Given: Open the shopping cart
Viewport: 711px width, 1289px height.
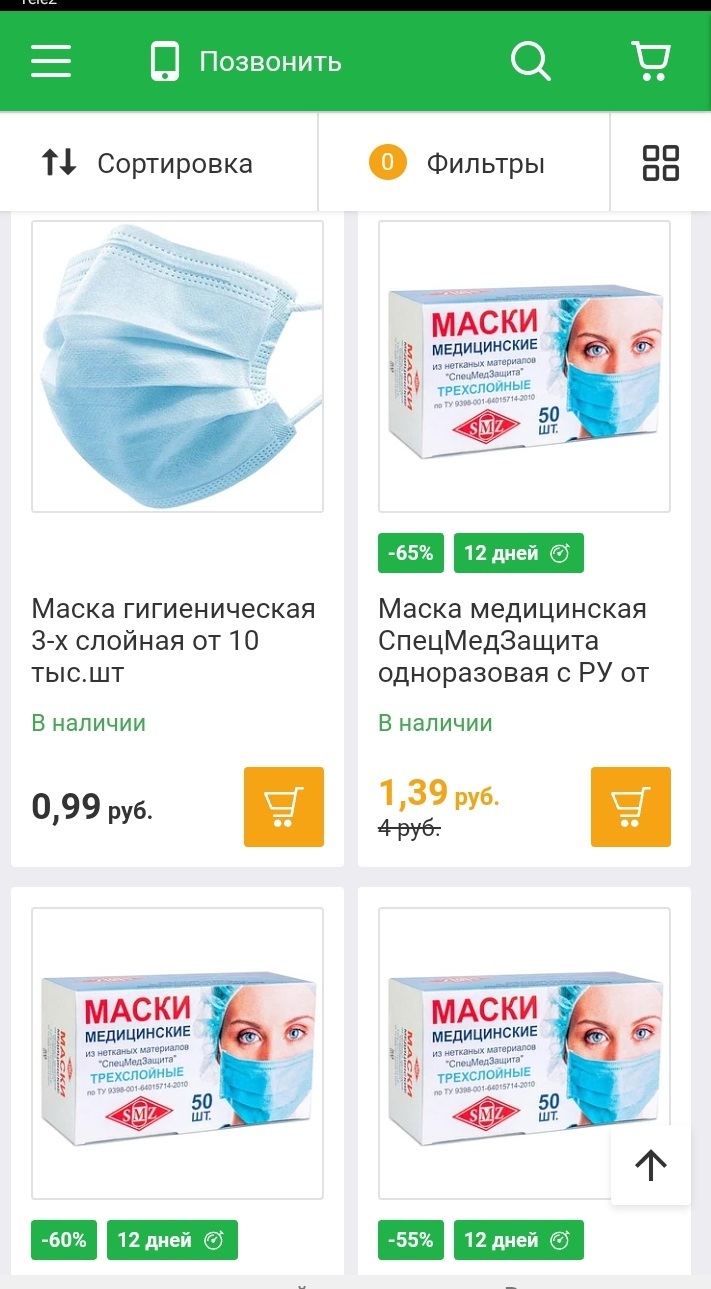Looking at the screenshot, I should [x=651, y=62].
